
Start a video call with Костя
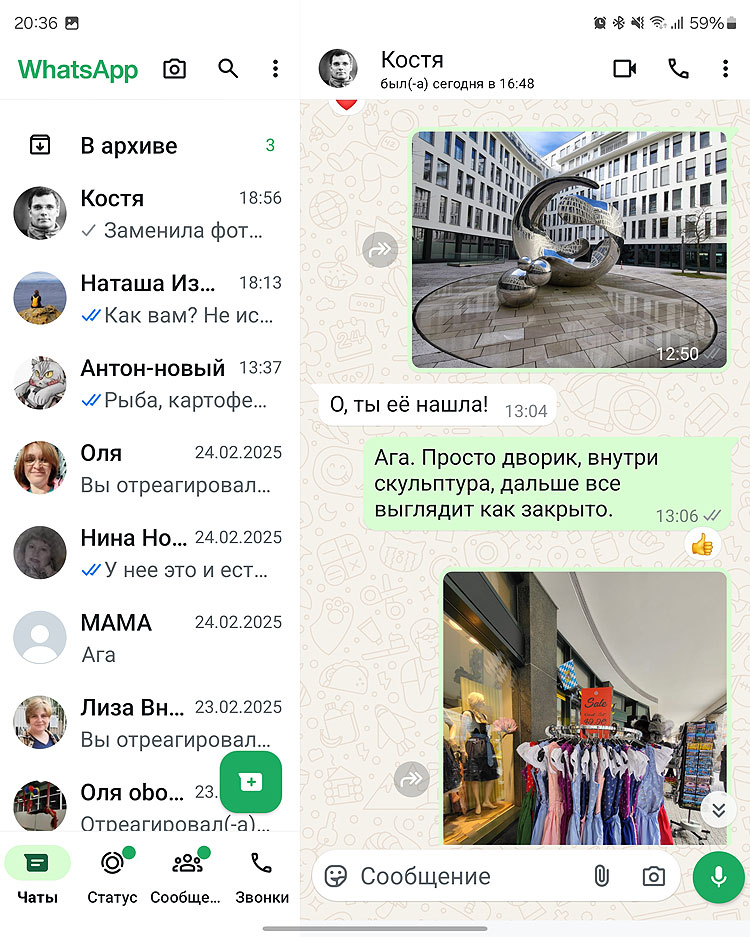[x=625, y=69]
